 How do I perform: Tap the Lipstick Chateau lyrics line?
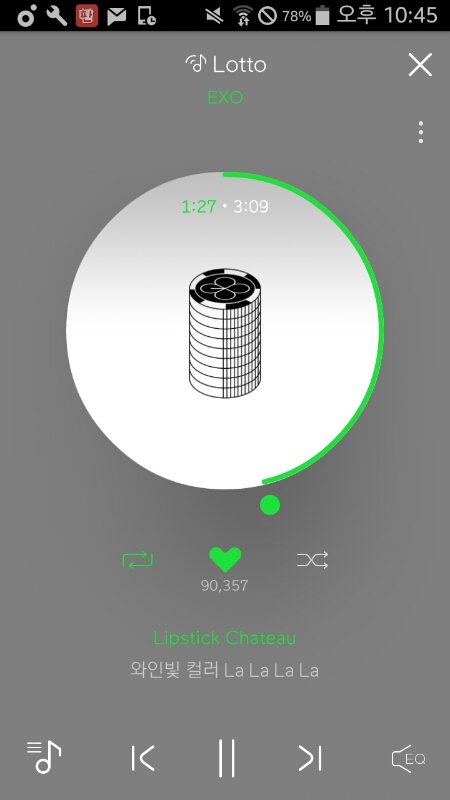click(224, 638)
